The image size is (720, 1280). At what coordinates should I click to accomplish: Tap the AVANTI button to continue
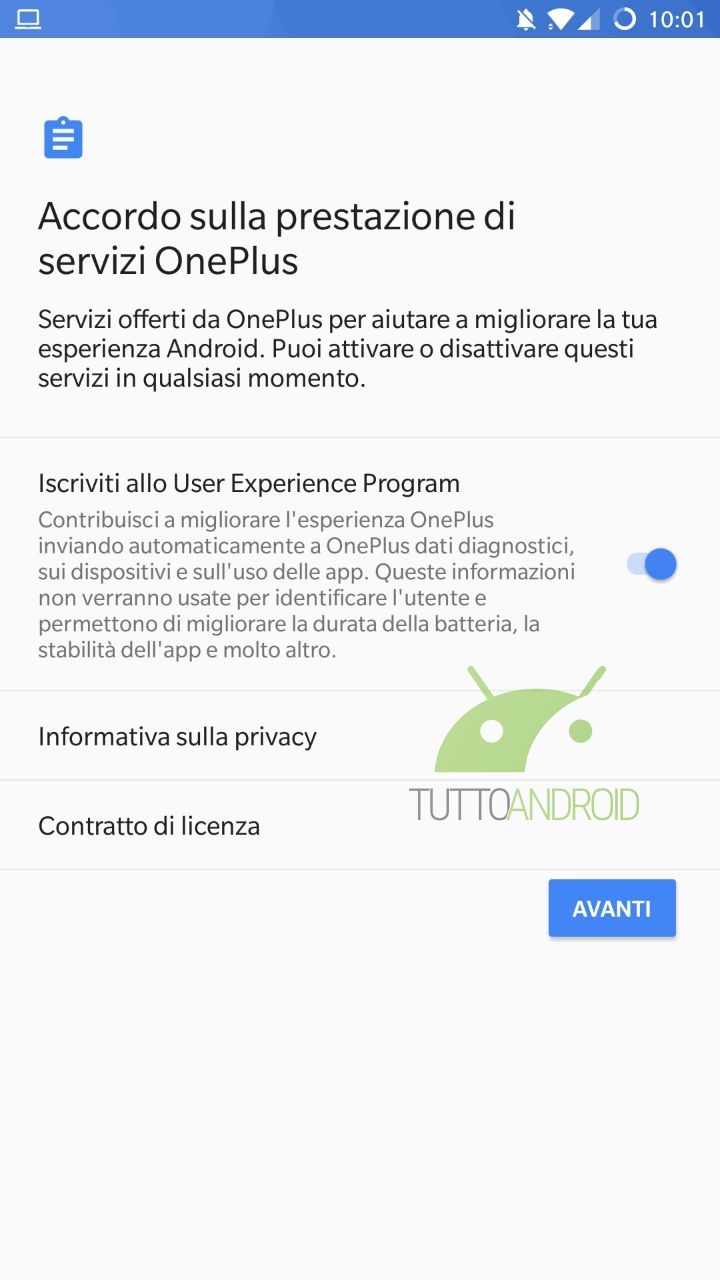612,908
